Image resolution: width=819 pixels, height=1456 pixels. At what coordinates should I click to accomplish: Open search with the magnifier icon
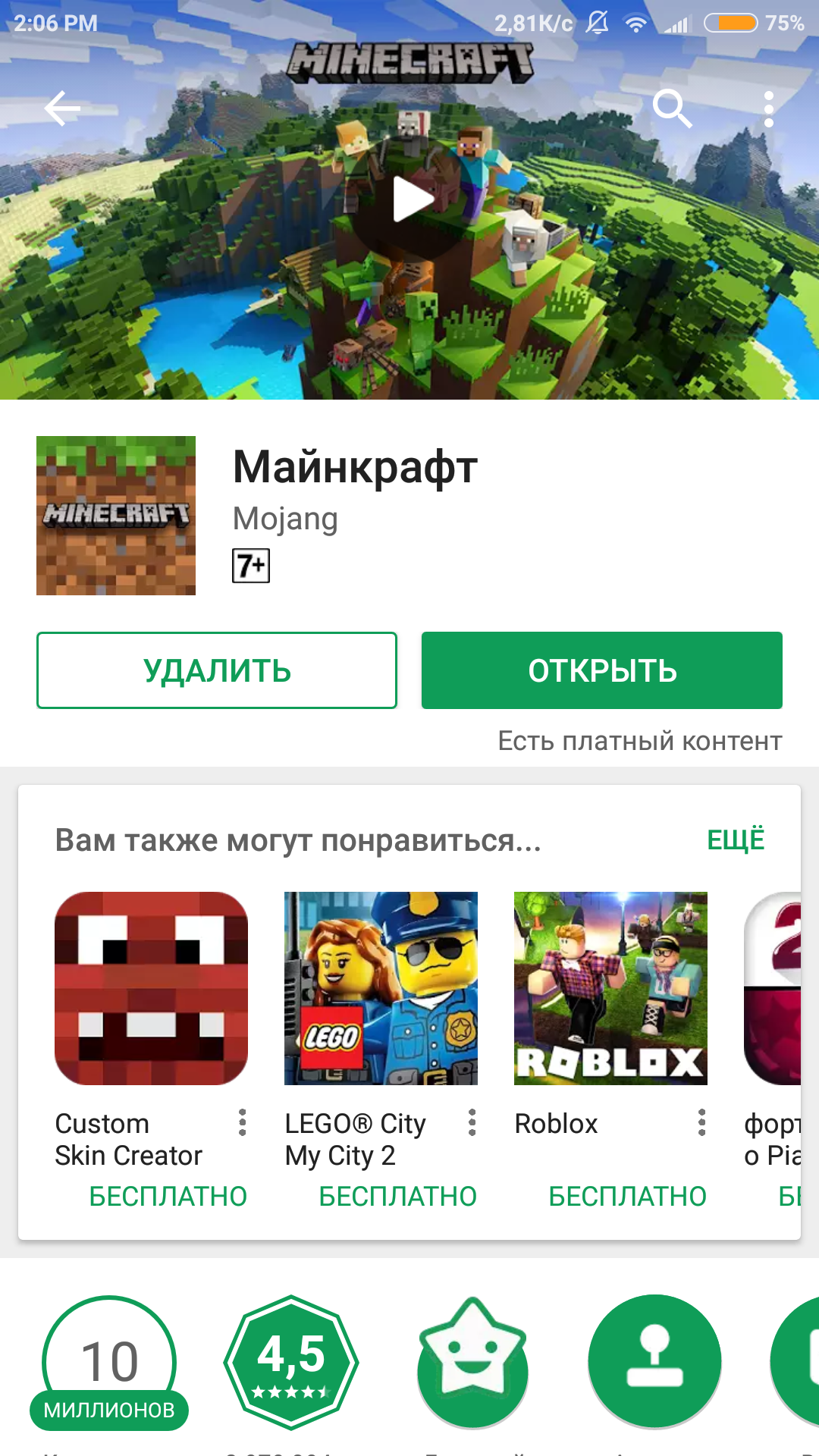[672, 109]
